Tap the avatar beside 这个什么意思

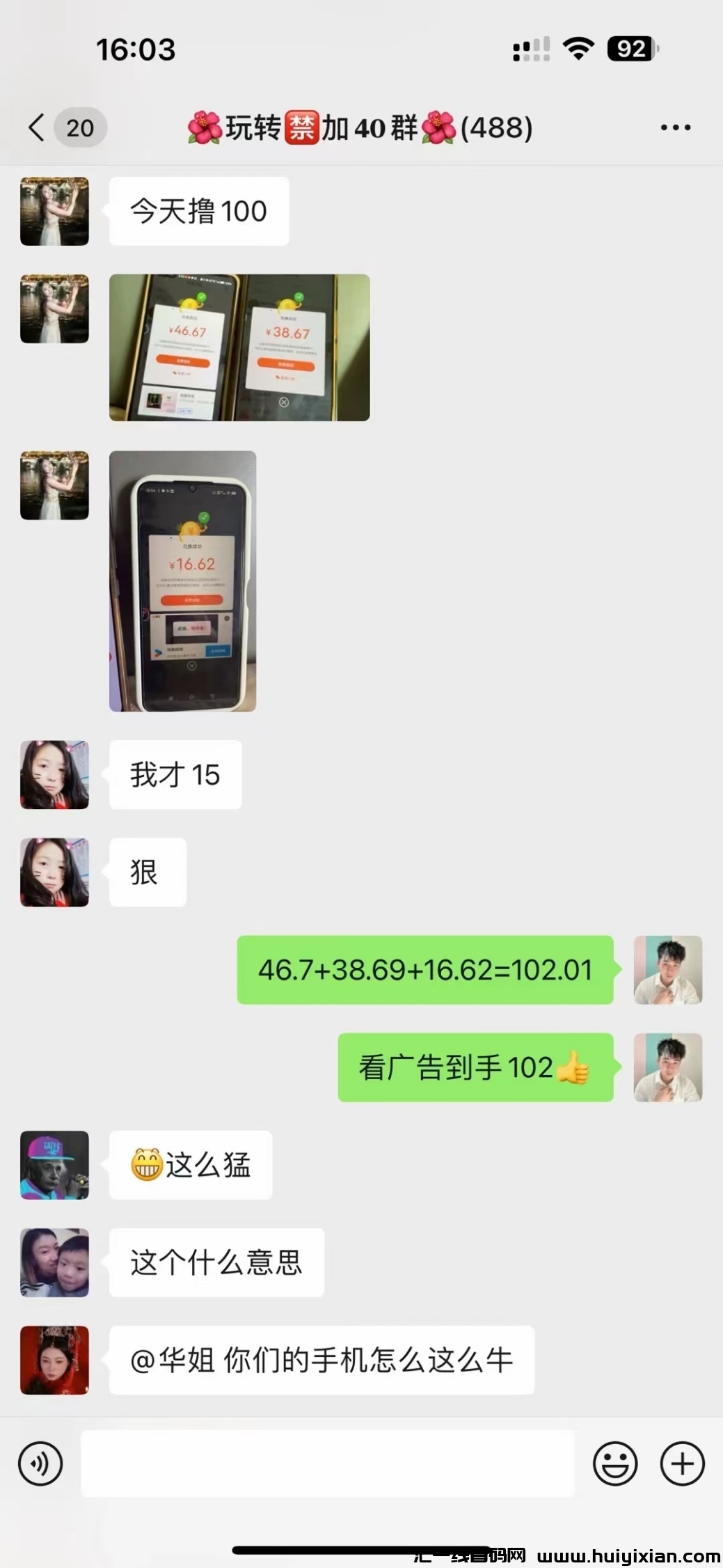pos(54,1262)
